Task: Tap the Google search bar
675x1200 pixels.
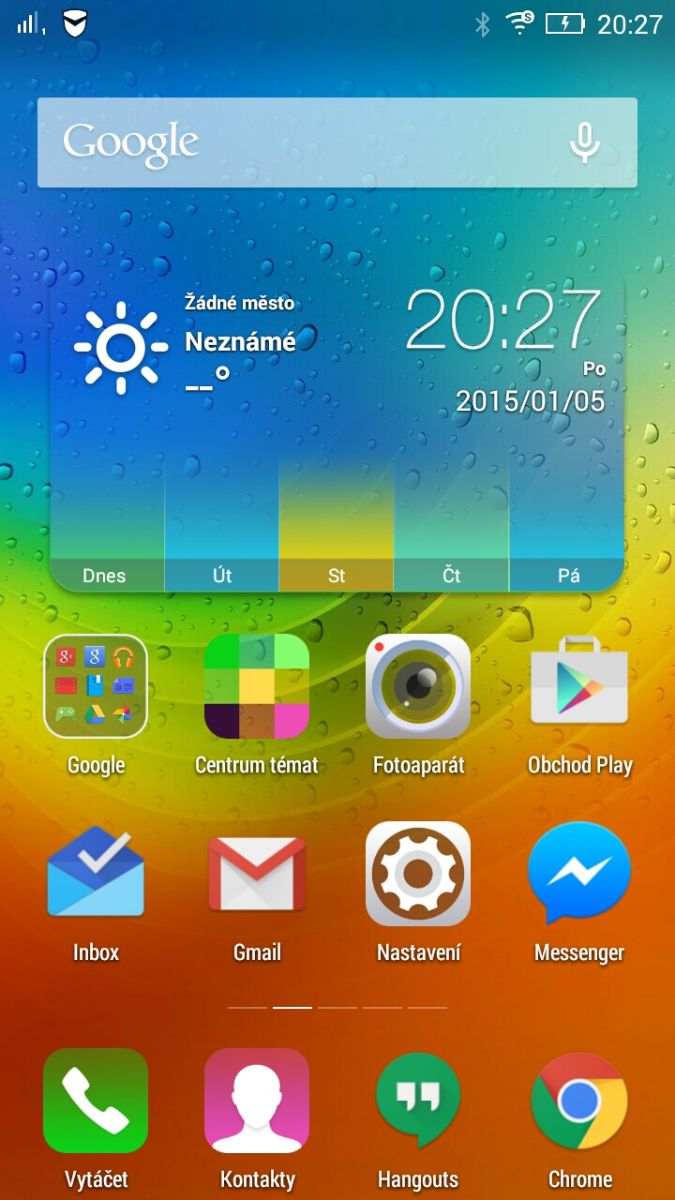Action: 300,143
